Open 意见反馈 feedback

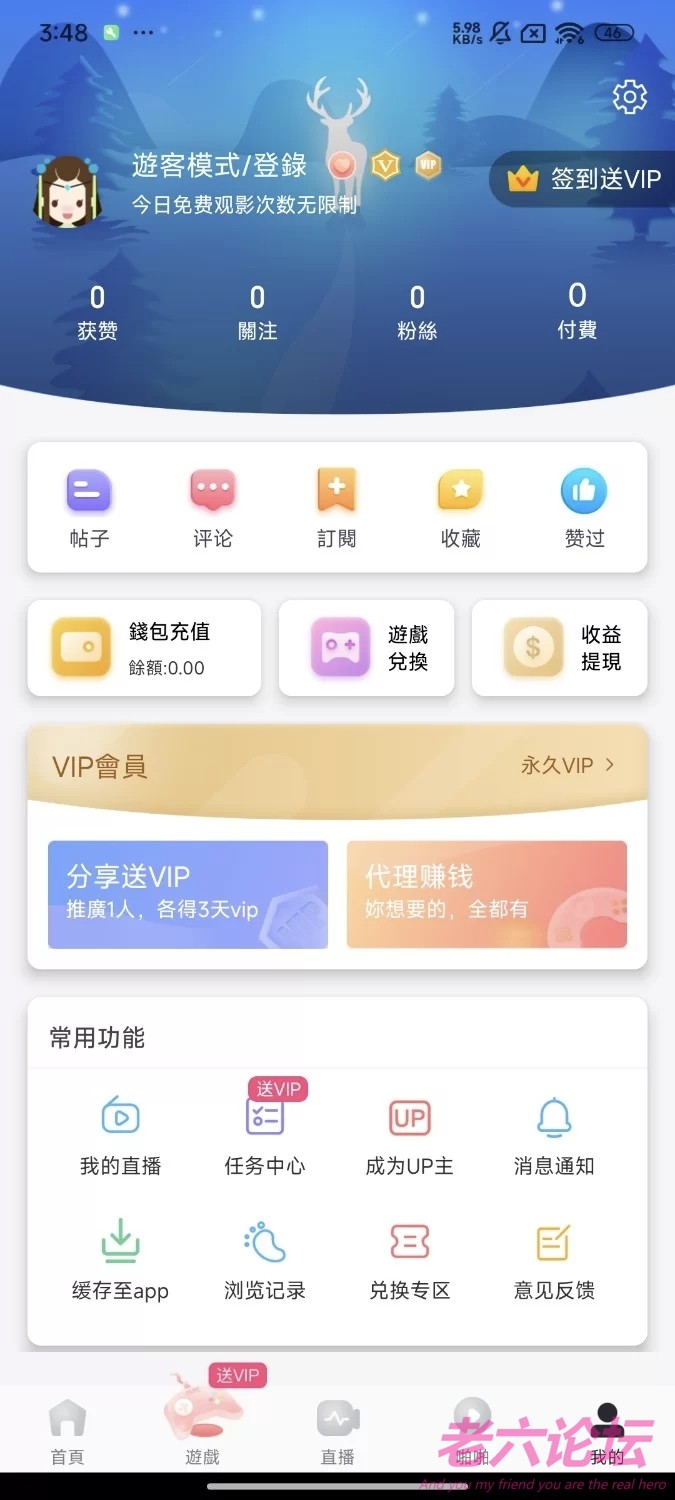[x=554, y=1262]
